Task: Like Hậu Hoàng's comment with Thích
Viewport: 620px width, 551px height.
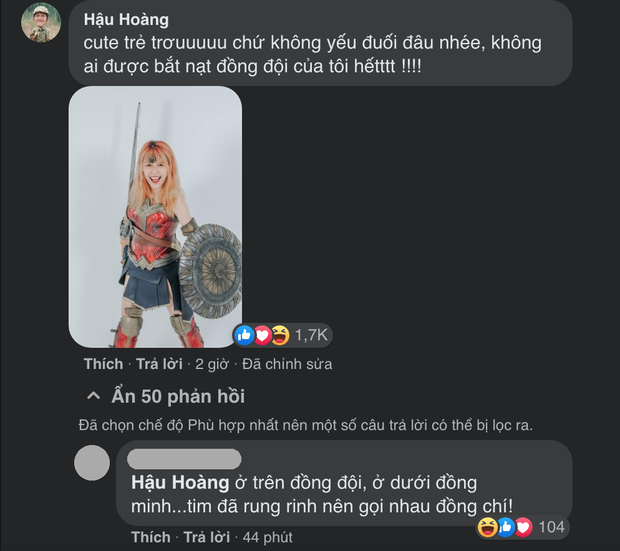Action: tap(104, 364)
